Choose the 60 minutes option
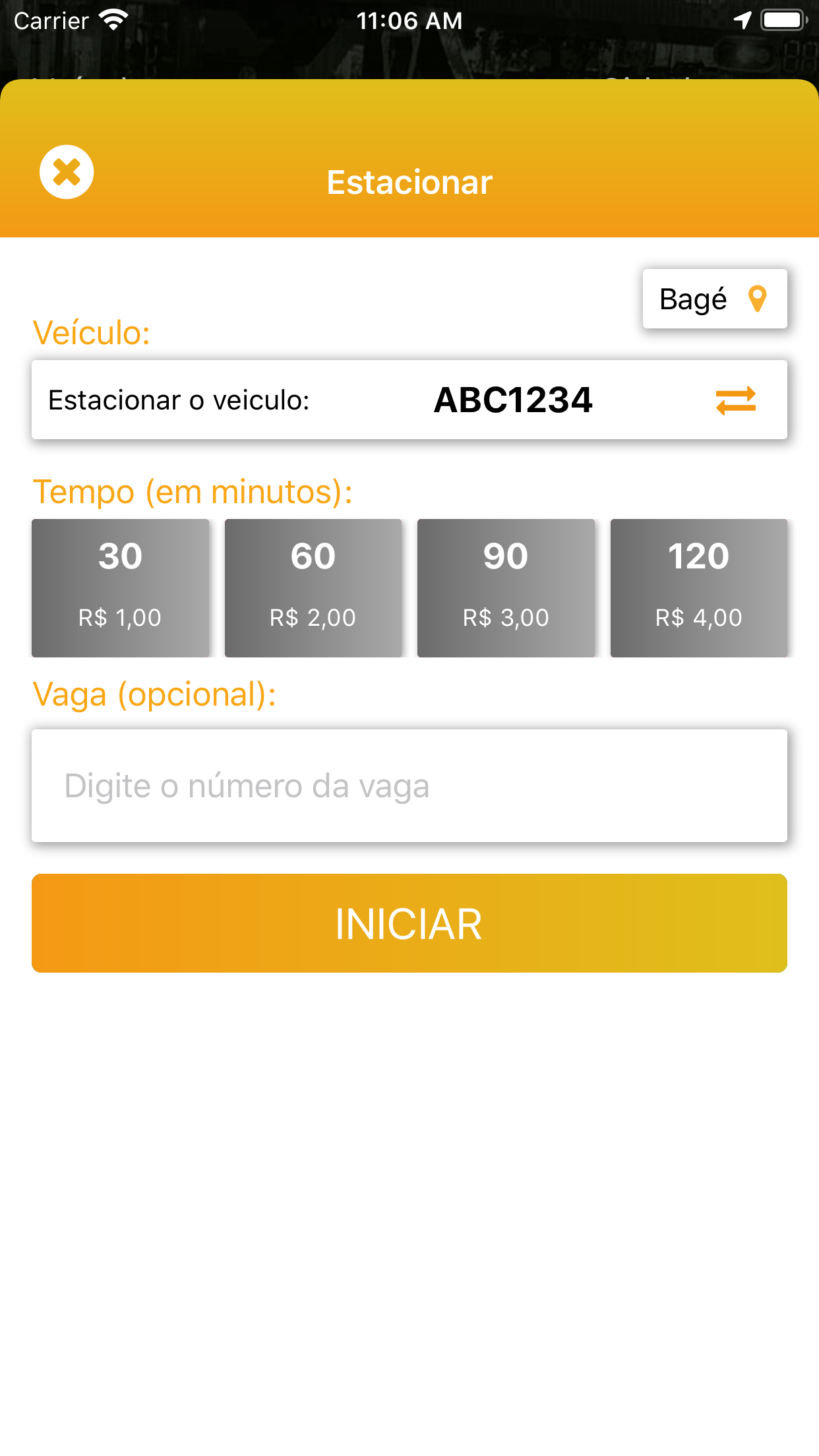The image size is (819, 1456). (313, 588)
